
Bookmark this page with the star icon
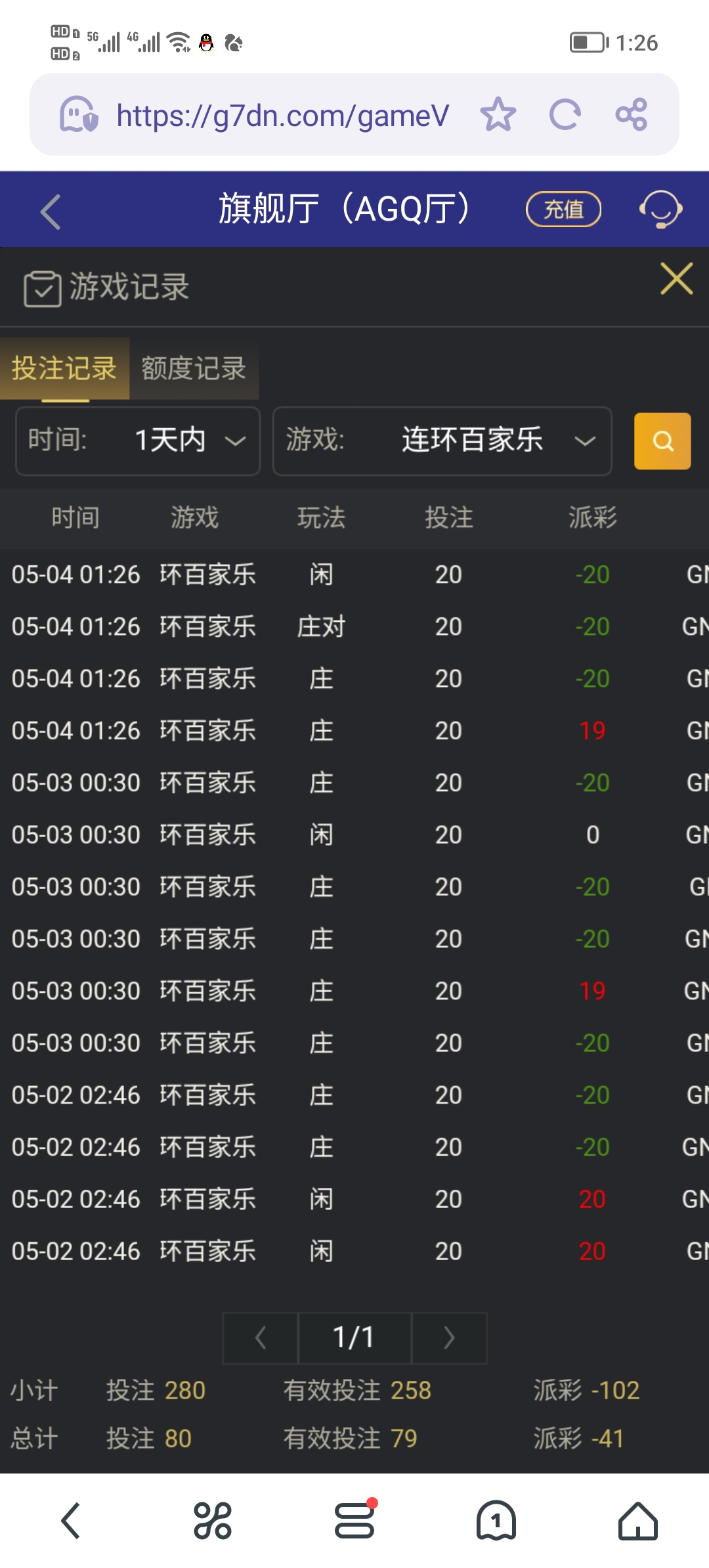click(x=498, y=114)
